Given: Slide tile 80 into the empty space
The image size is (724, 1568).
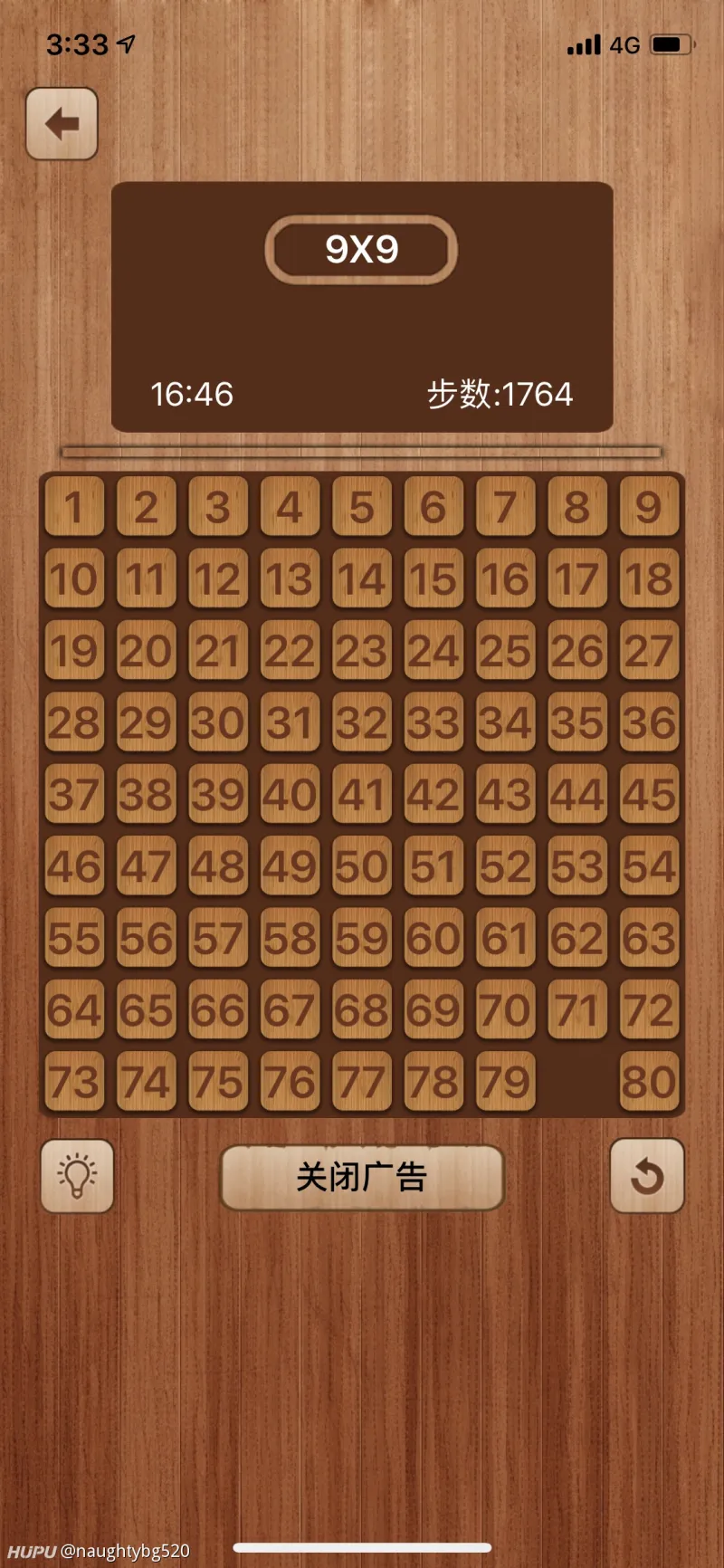Looking at the screenshot, I should tap(649, 1081).
